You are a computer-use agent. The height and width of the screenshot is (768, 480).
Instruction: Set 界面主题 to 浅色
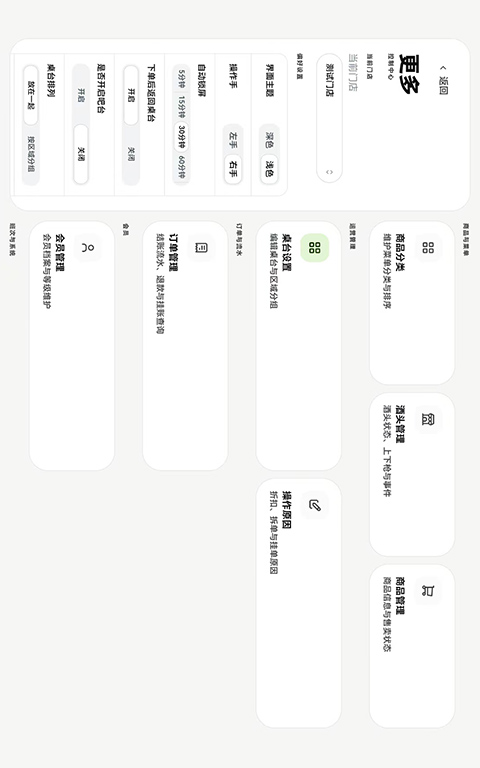pyautogui.click(x=269, y=169)
